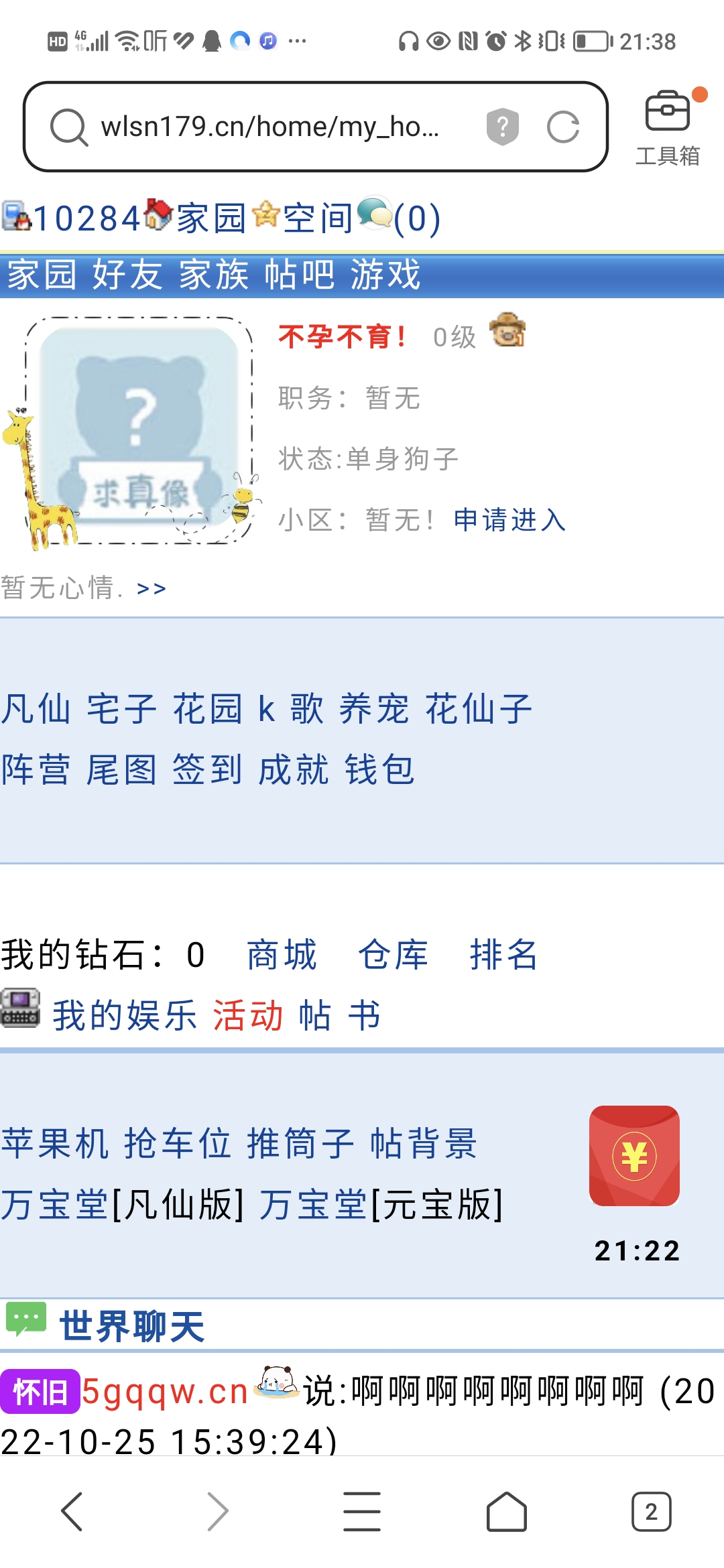This screenshot has width=724, height=1568.
Task: Tap 申请进入 to join a community
Action: (x=509, y=520)
